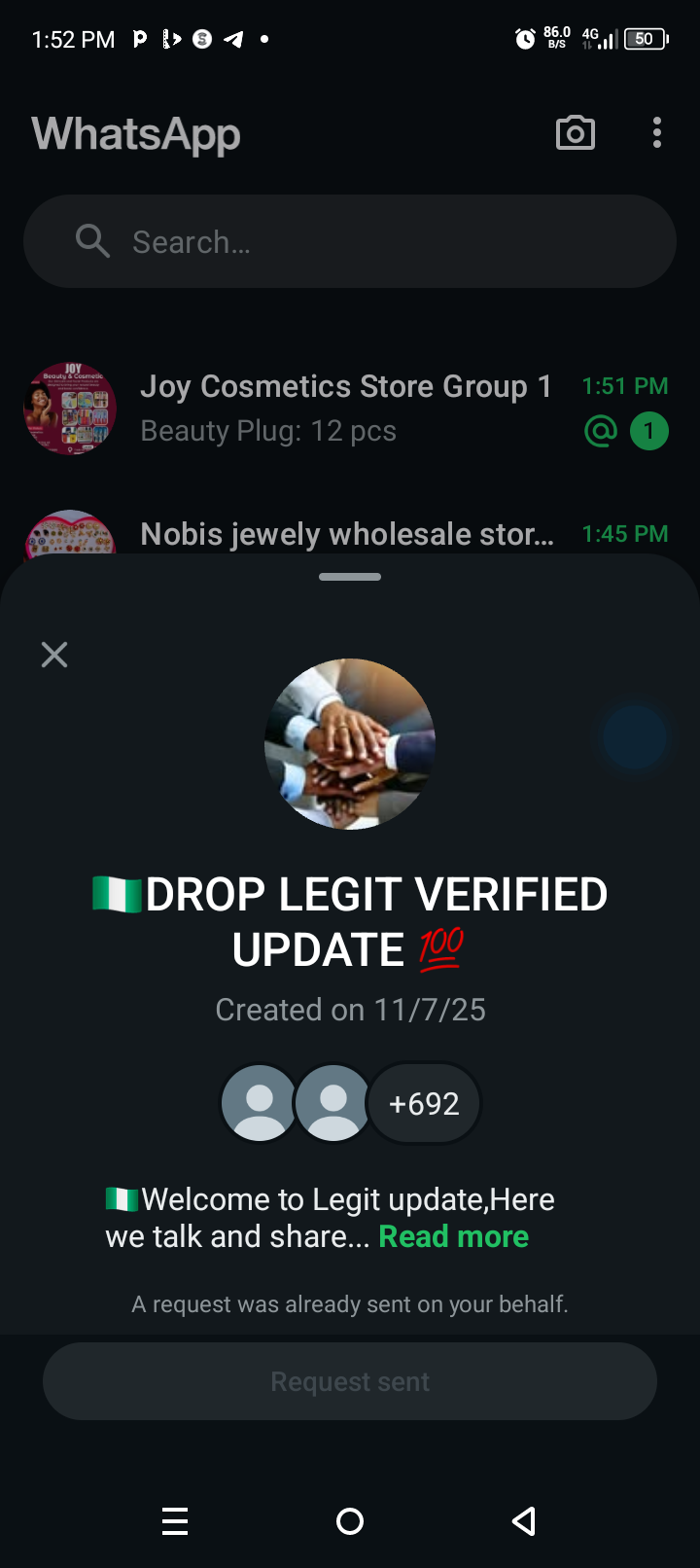The width and height of the screenshot is (700, 1568).
Task: Go back with system back button
Action: pos(524,1521)
